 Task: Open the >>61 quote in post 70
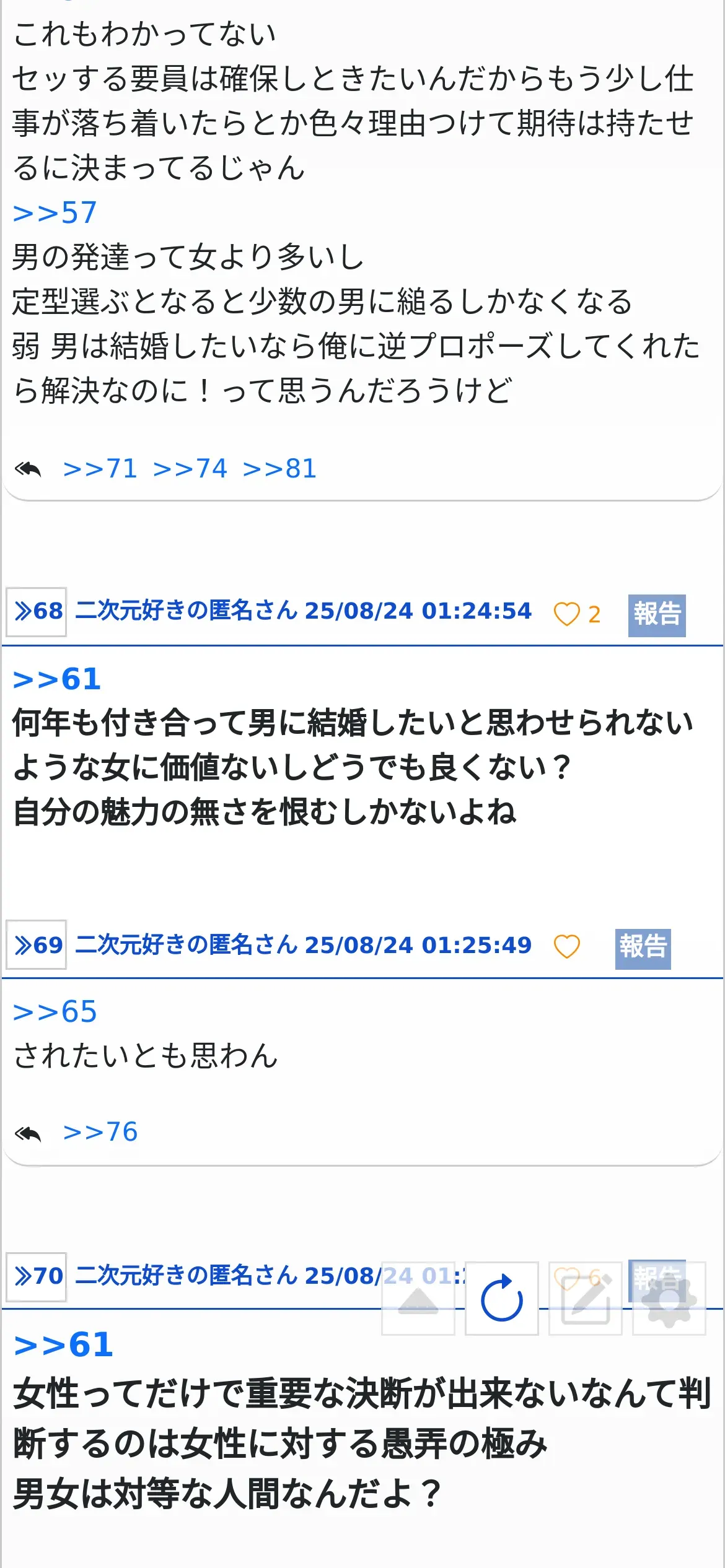(x=63, y=1345)
